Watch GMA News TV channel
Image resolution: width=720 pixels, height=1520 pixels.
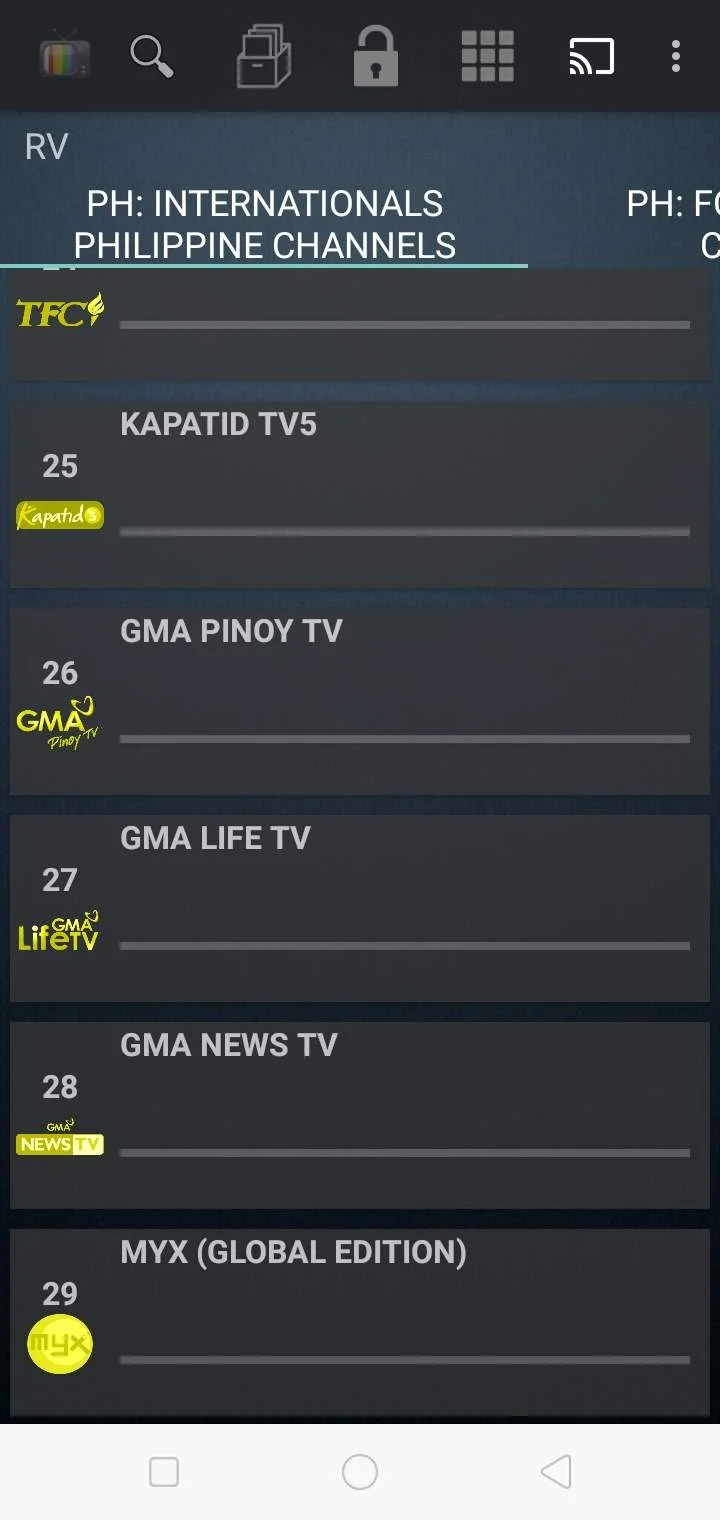click(x=360, y=1115)
